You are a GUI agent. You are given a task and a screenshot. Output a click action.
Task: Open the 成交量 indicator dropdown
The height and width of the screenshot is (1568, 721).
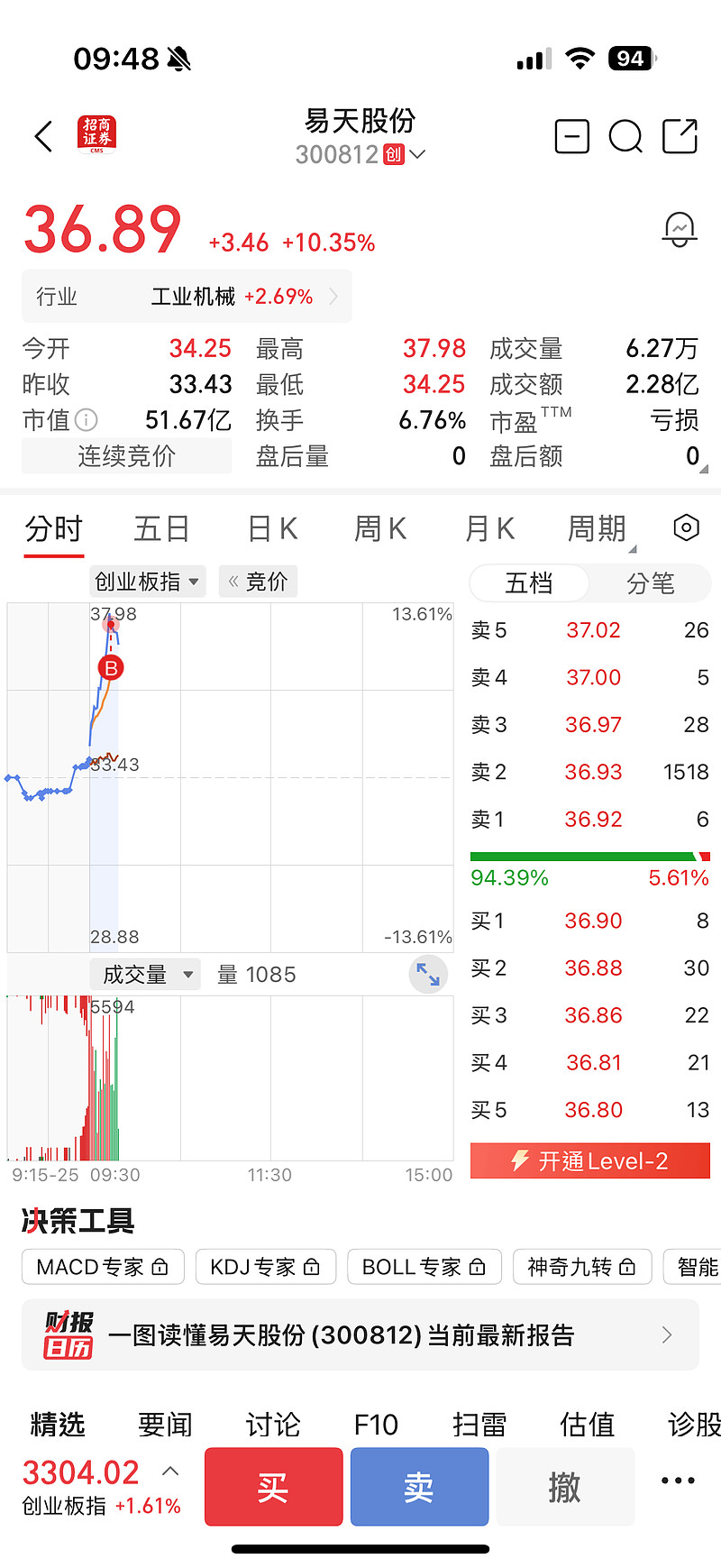(148, 975)
